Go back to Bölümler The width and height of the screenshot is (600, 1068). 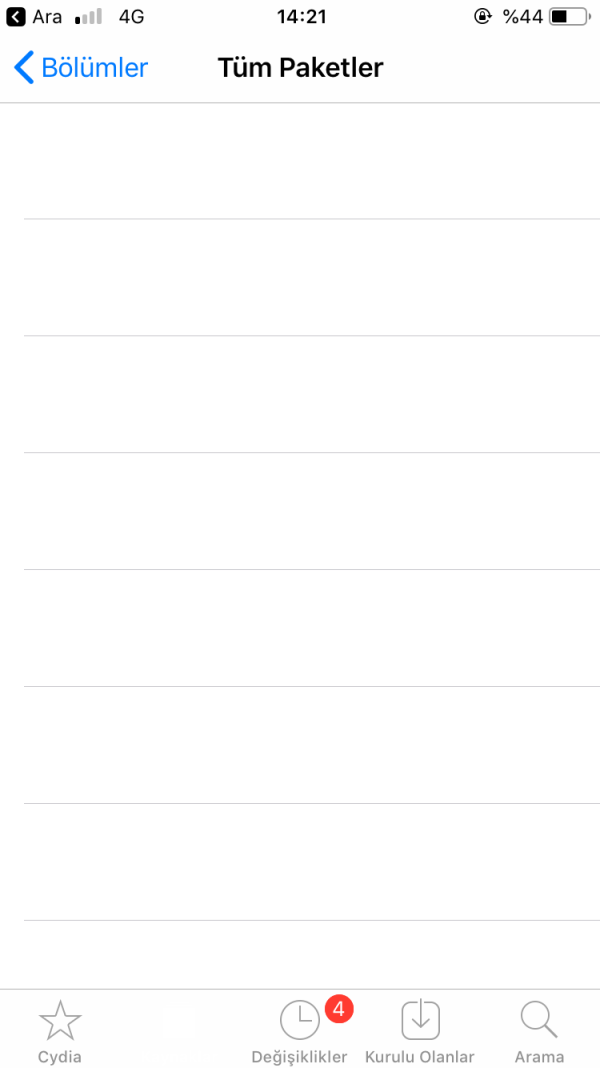(80, 68)
